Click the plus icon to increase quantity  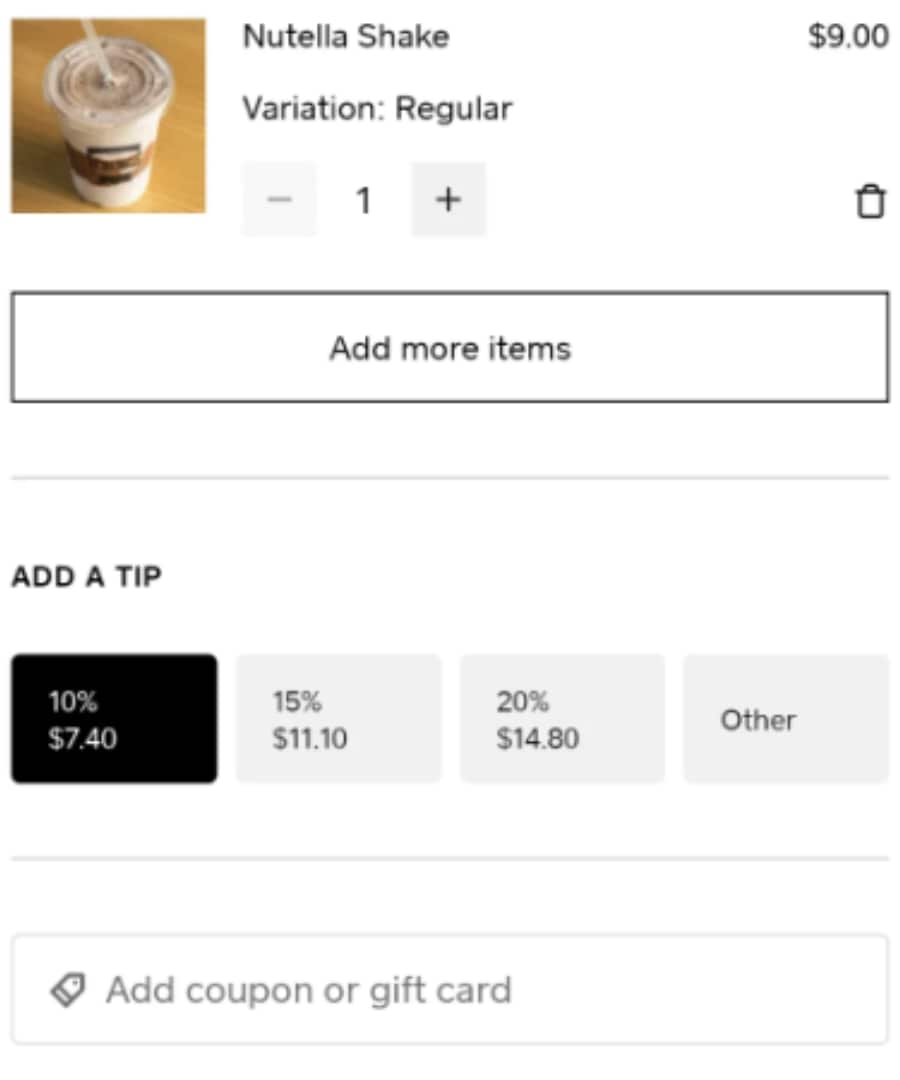click(x=447, y=199)
